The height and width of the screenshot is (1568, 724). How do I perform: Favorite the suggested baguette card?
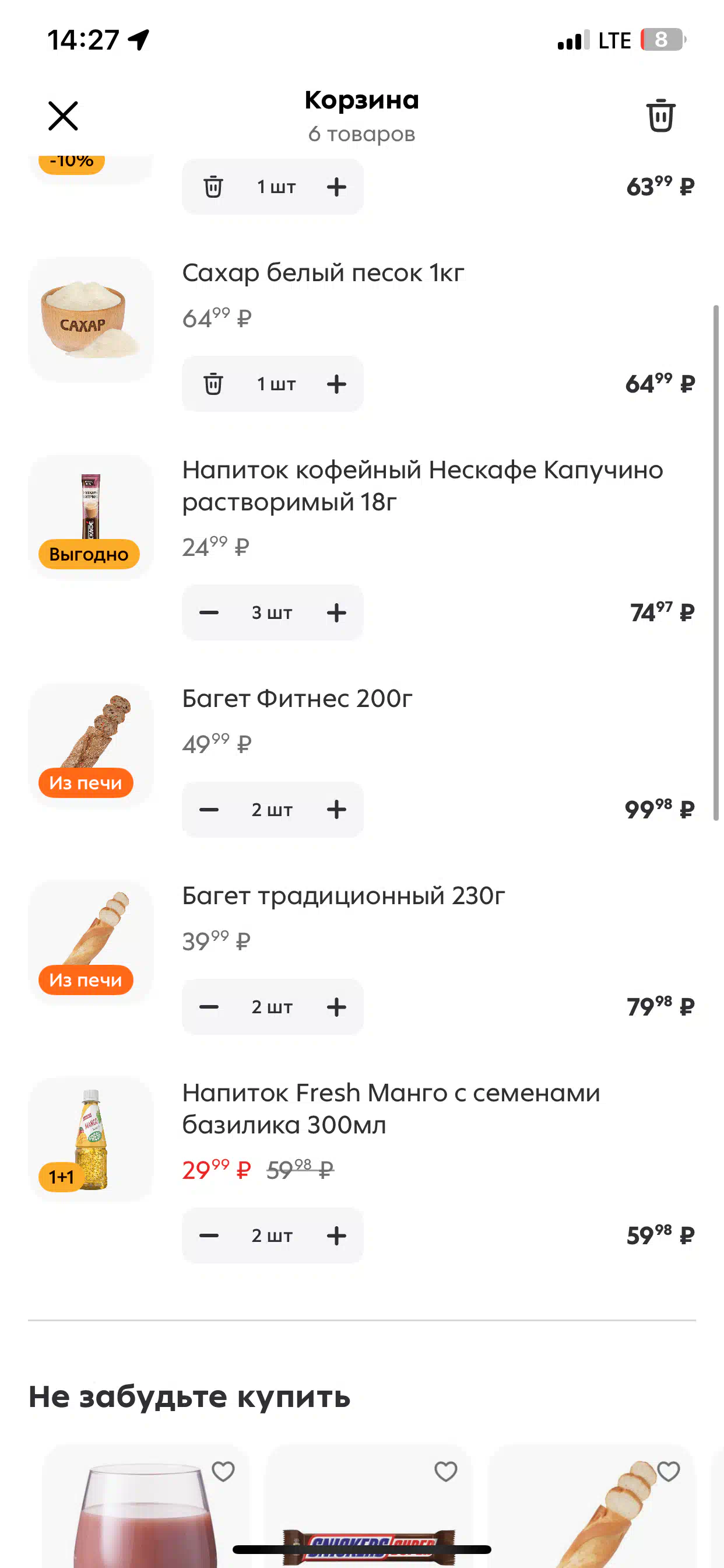tap(668, 1472)
